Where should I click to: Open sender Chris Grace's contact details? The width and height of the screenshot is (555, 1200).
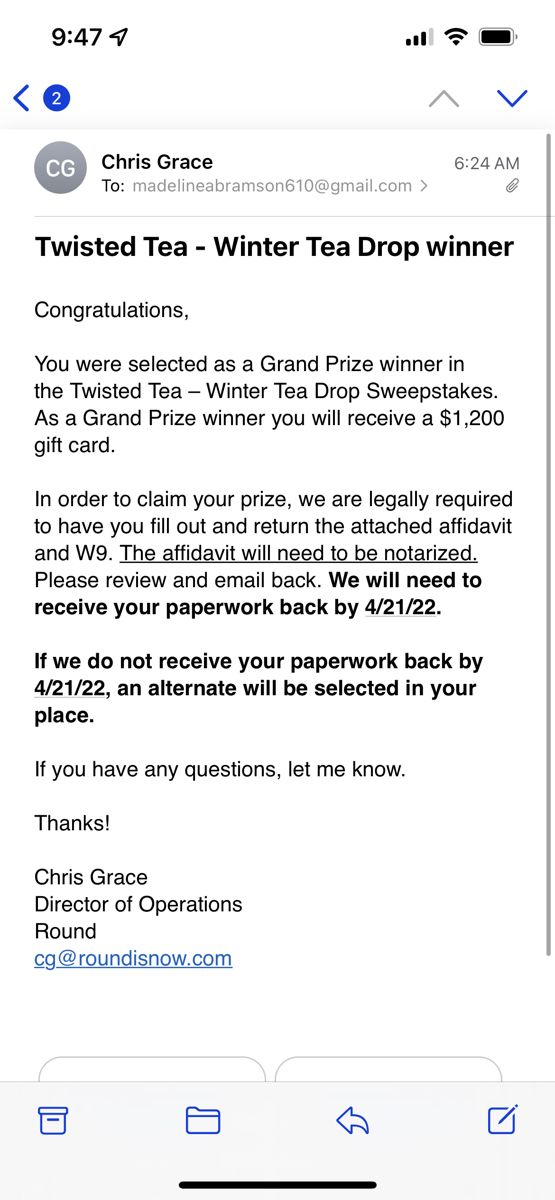[157, 162]
